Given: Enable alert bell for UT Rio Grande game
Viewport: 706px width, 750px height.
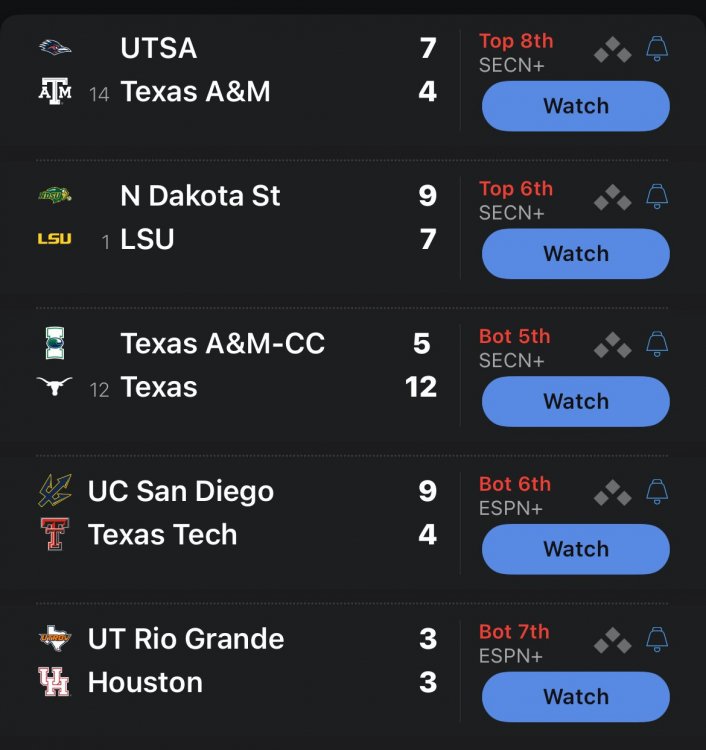Looking at the screenshot, I should click(x=657, y=639).
